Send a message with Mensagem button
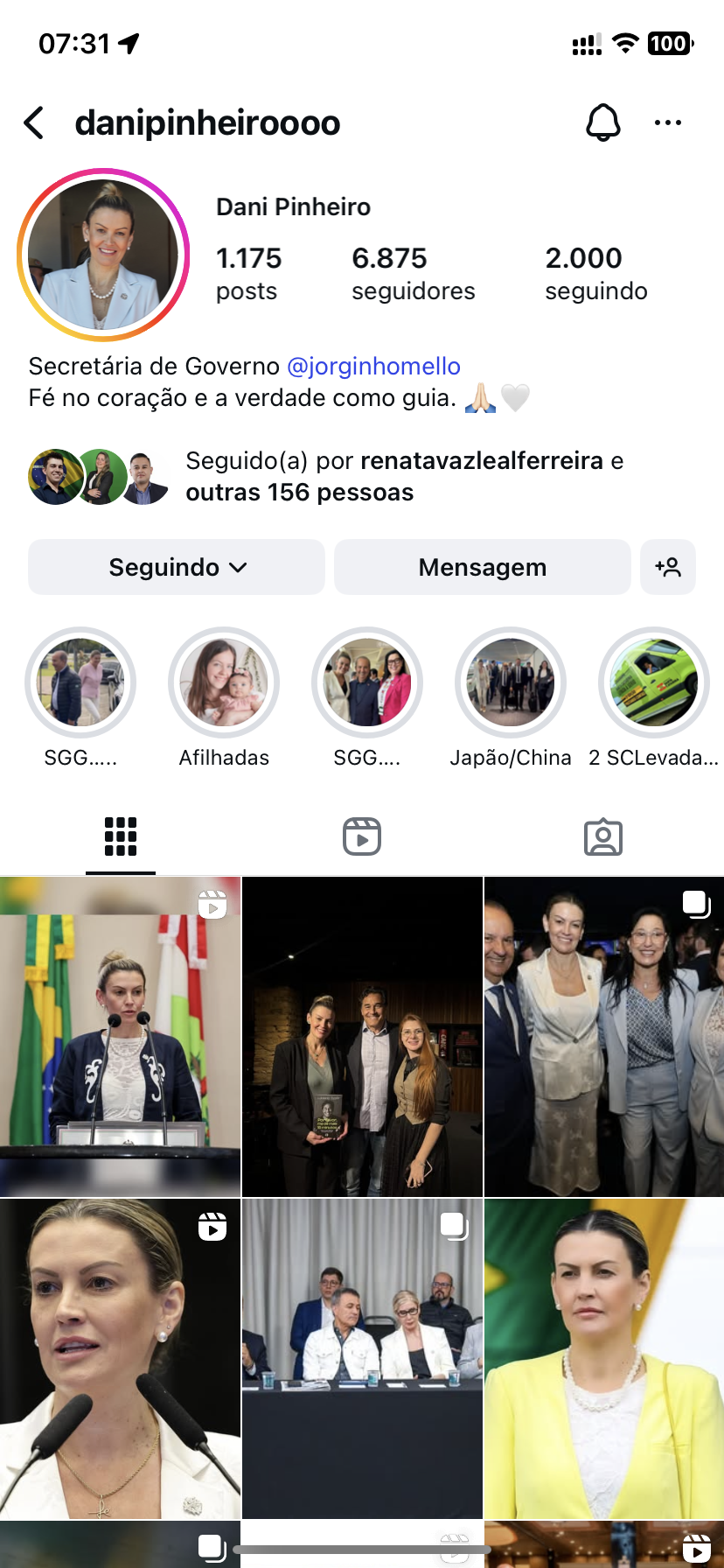Screen dimensions: 724x1568 click(482, 567)
